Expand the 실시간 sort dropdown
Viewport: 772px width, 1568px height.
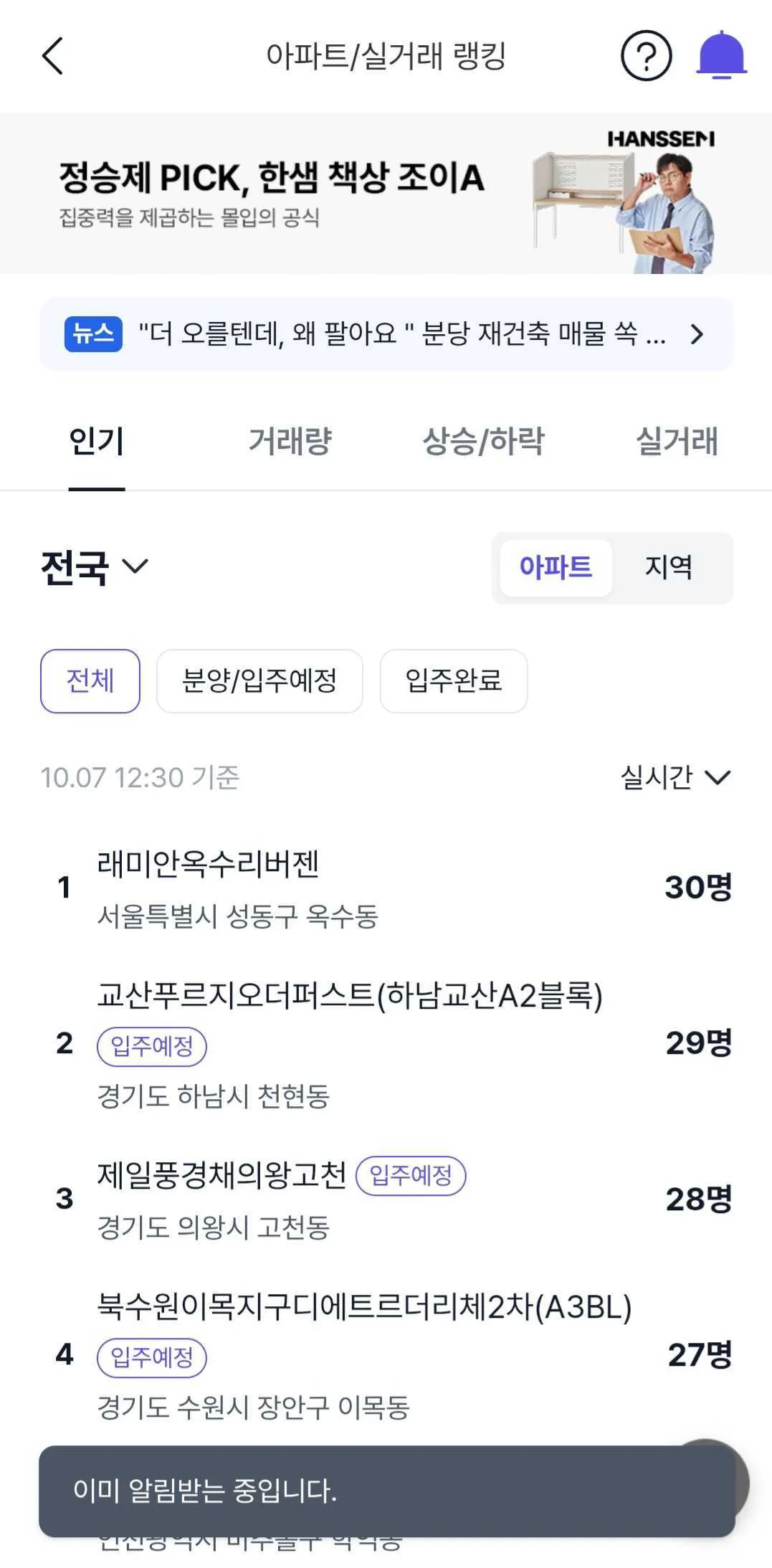[x=675, y=777]
